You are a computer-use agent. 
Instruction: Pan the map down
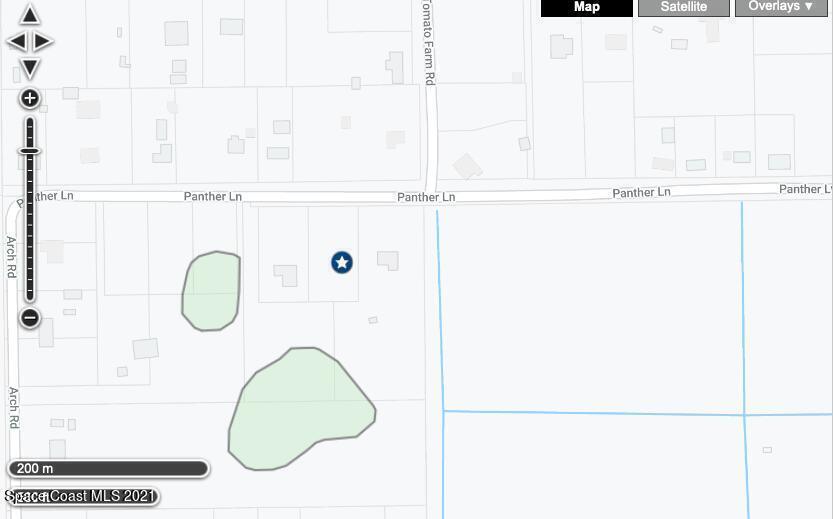point(30,68)
